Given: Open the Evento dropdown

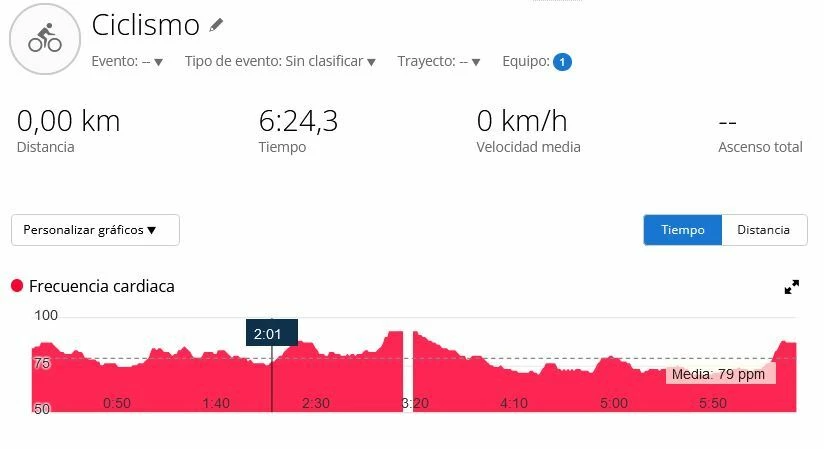Looking at the screenshot, I should (127, 62).
